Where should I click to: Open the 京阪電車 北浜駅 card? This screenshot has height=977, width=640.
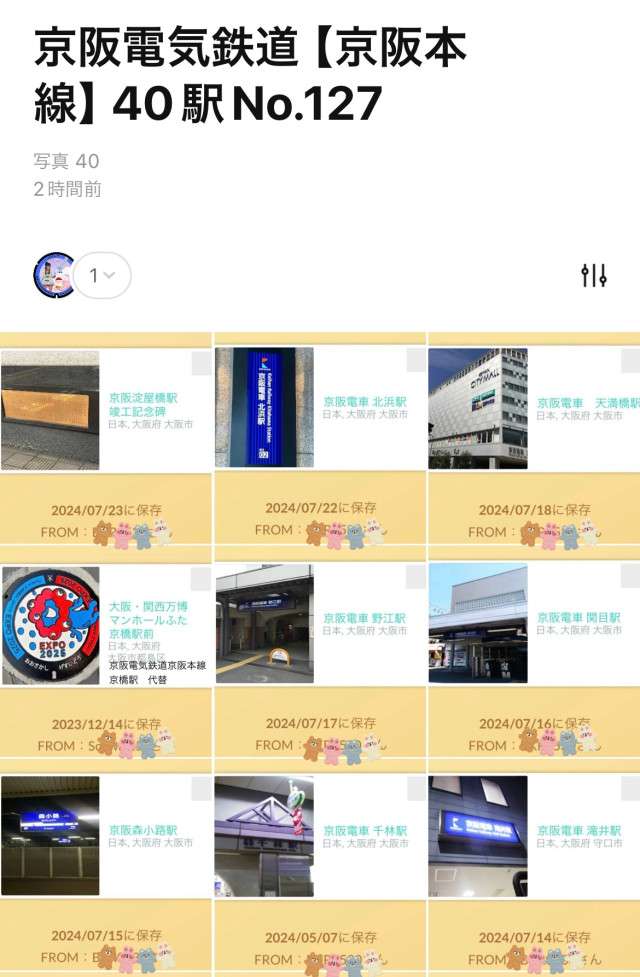(x=320, y=410)
